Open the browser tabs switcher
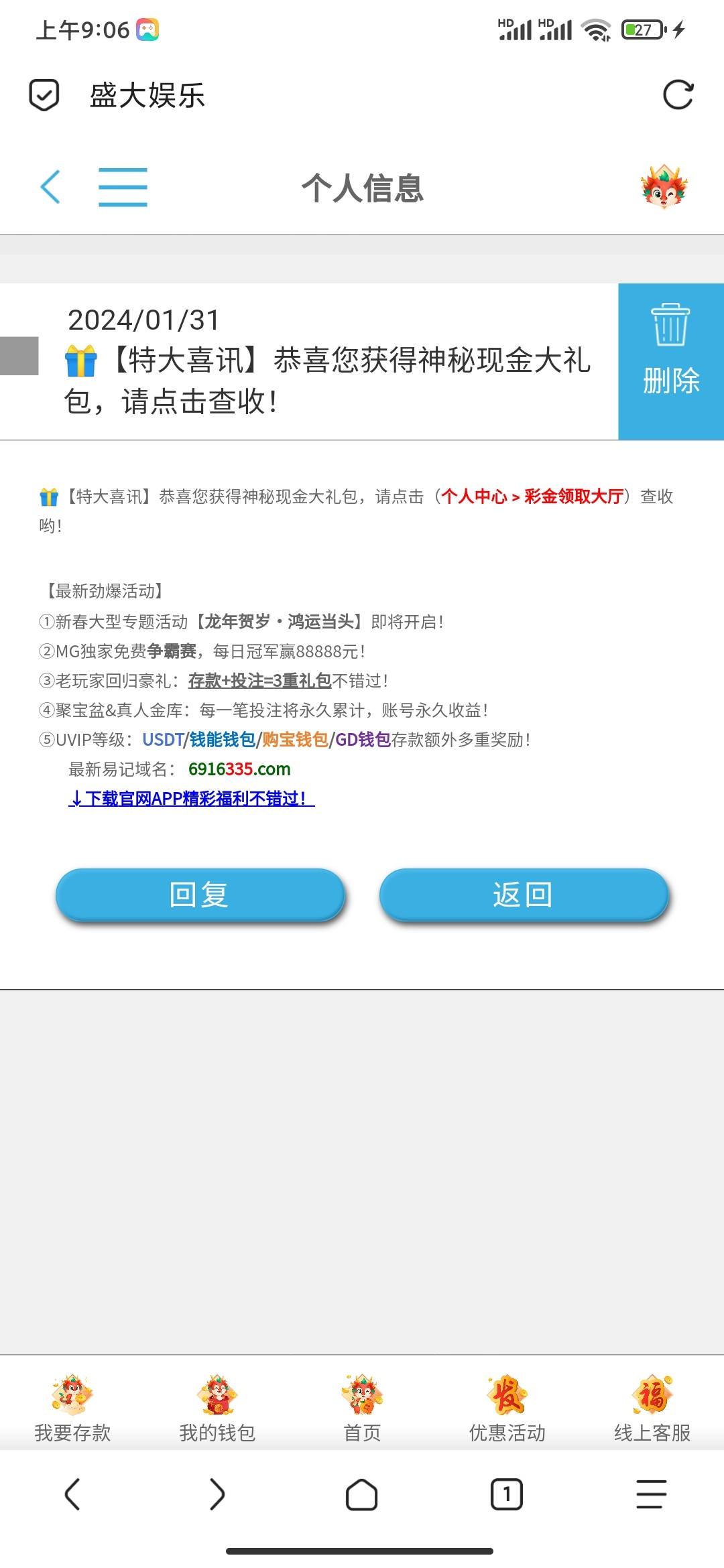Image resolution: width=724 pixels, height=1568 pixels. coord(507,1494)
